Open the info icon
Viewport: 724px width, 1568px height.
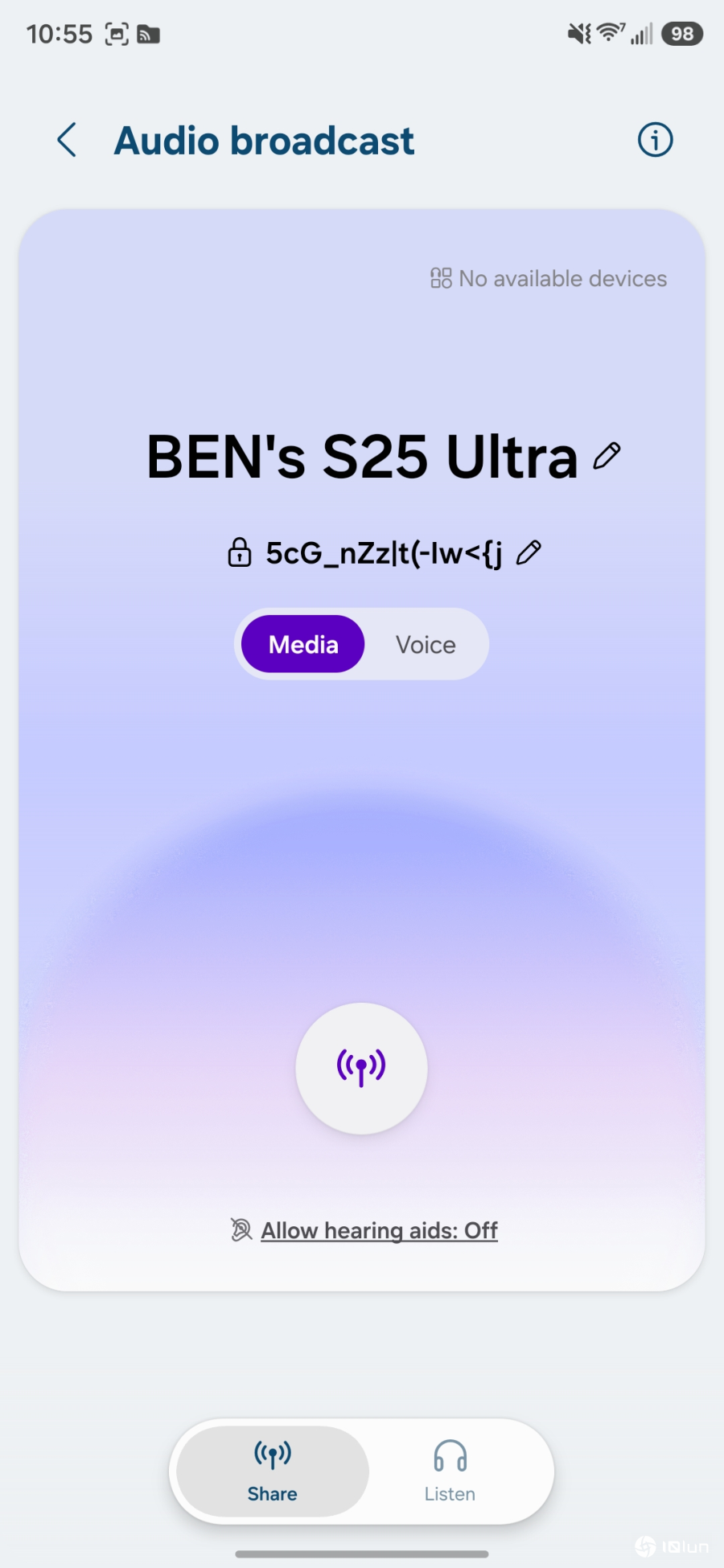655,140
